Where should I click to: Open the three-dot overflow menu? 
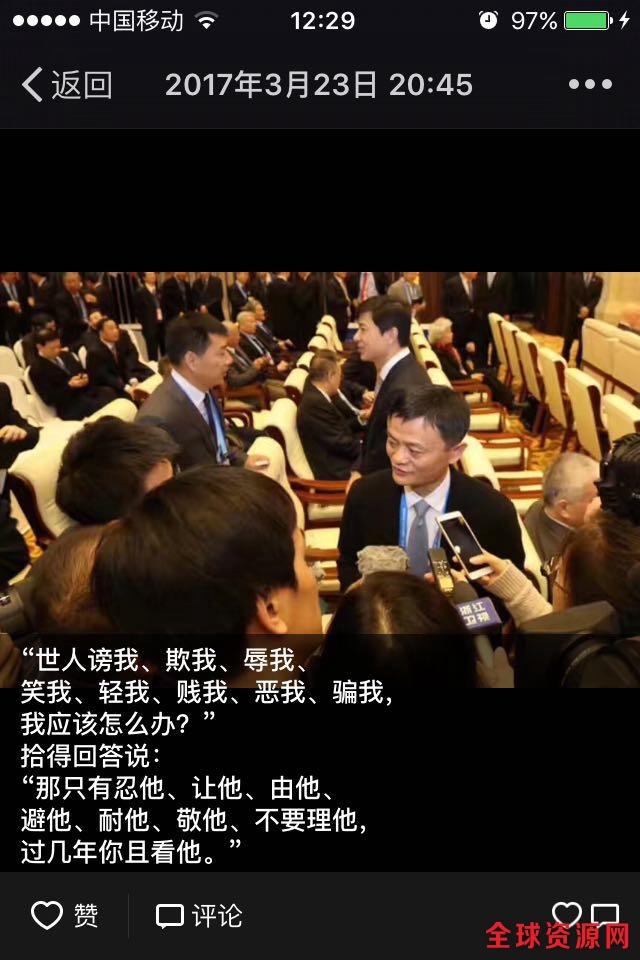click(x=589, y=85)
